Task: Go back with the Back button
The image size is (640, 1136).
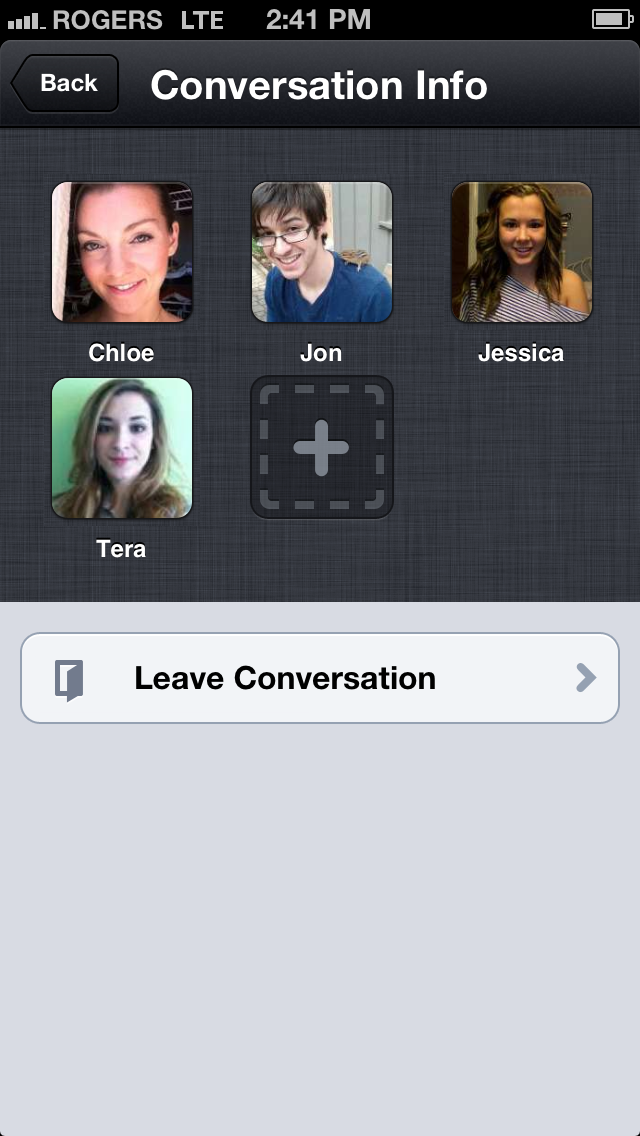Action: point(66,84)
